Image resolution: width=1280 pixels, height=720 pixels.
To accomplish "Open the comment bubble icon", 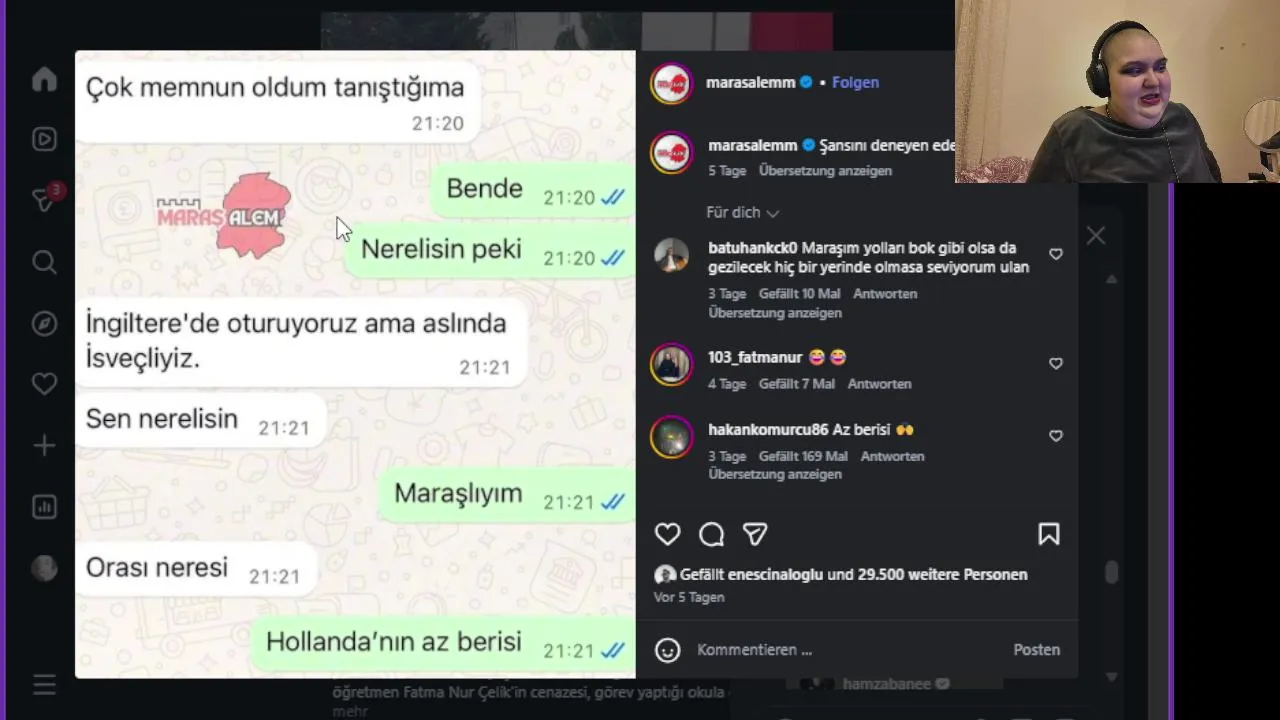I will click(711, 534).
